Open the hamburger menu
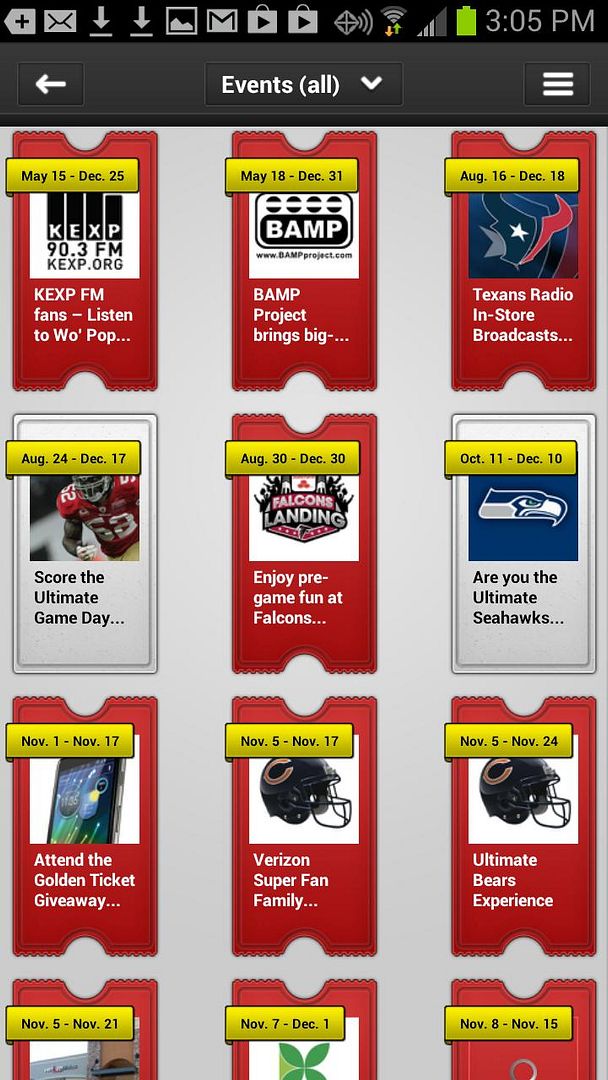This screenshot has height=1080, width=608. 557,85
